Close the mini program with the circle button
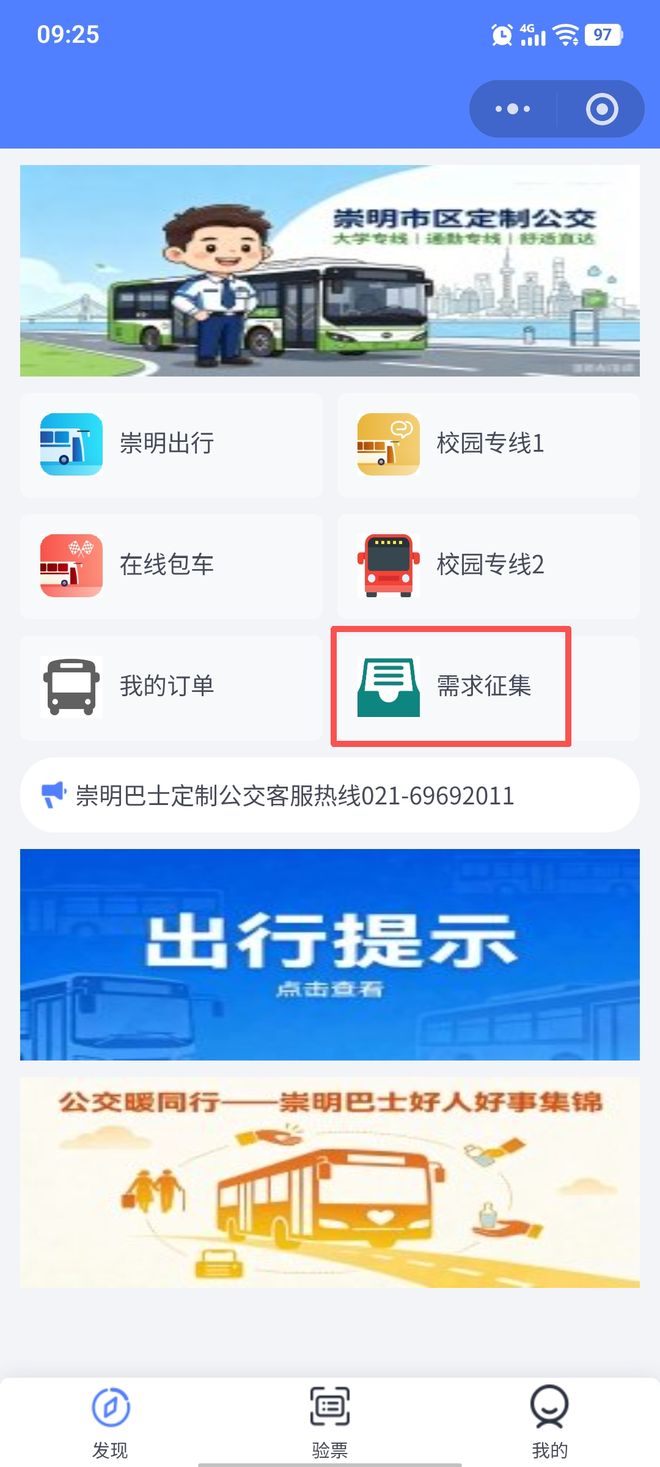660x1467 pixels. point(602,109)
